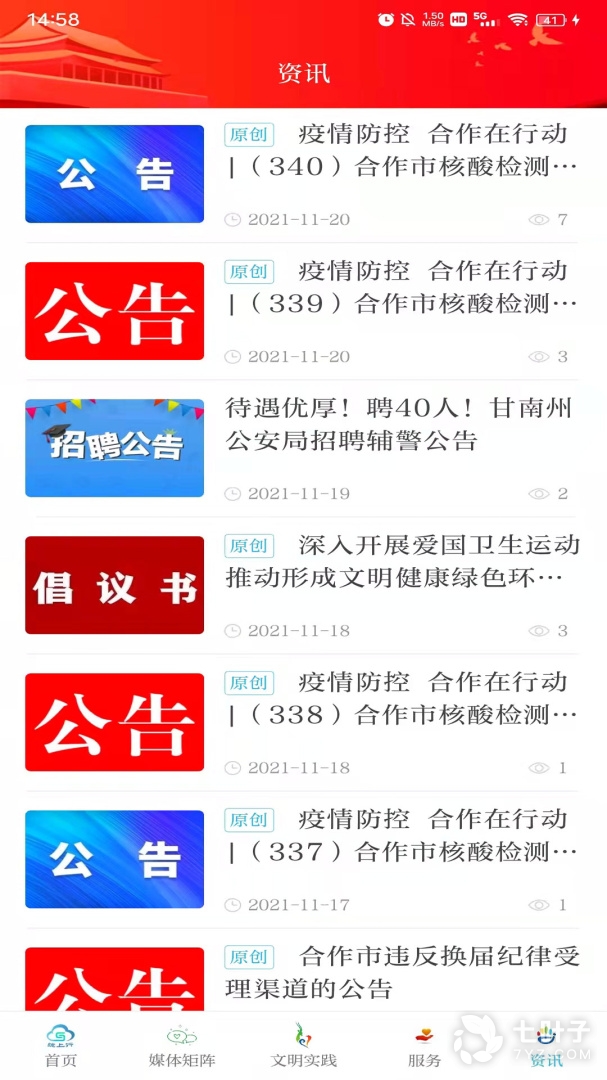Viewport: 607px width, 1080px height.
Task: Switch to the 首页 tab
Action: 61,1046
